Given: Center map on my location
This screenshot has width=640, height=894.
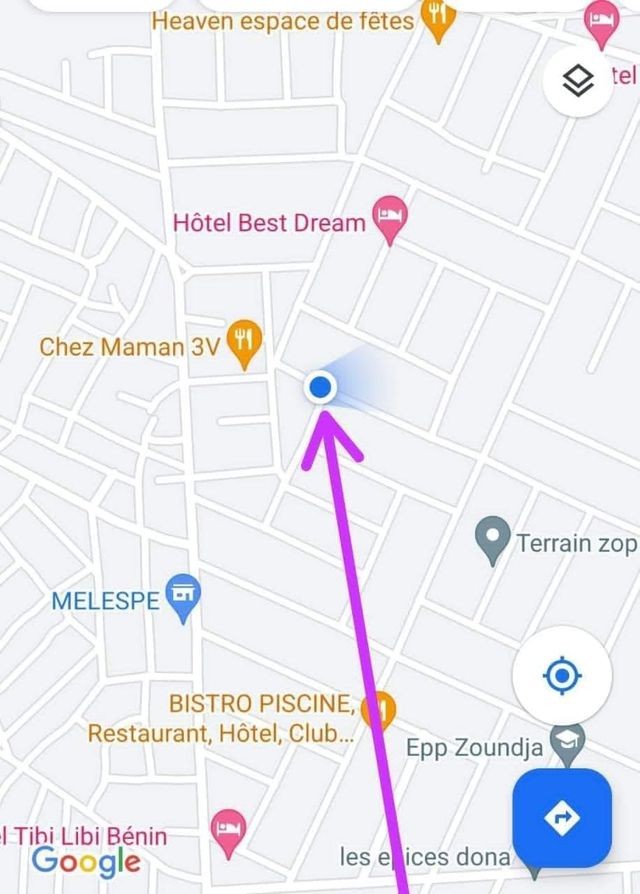Looking at the screenshot, I should 562,677.
